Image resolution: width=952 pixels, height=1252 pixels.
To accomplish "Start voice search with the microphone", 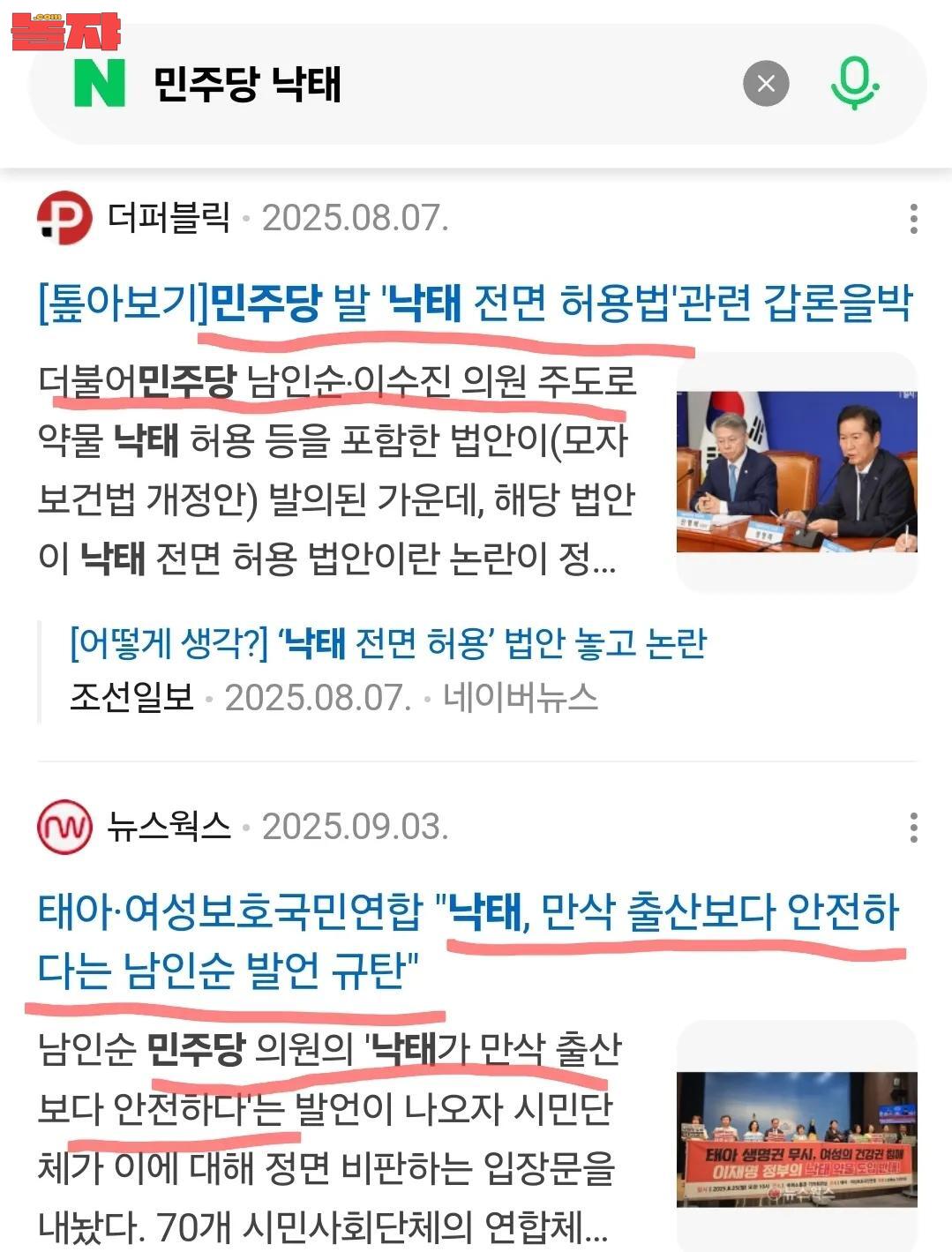I will coord(854,84).
